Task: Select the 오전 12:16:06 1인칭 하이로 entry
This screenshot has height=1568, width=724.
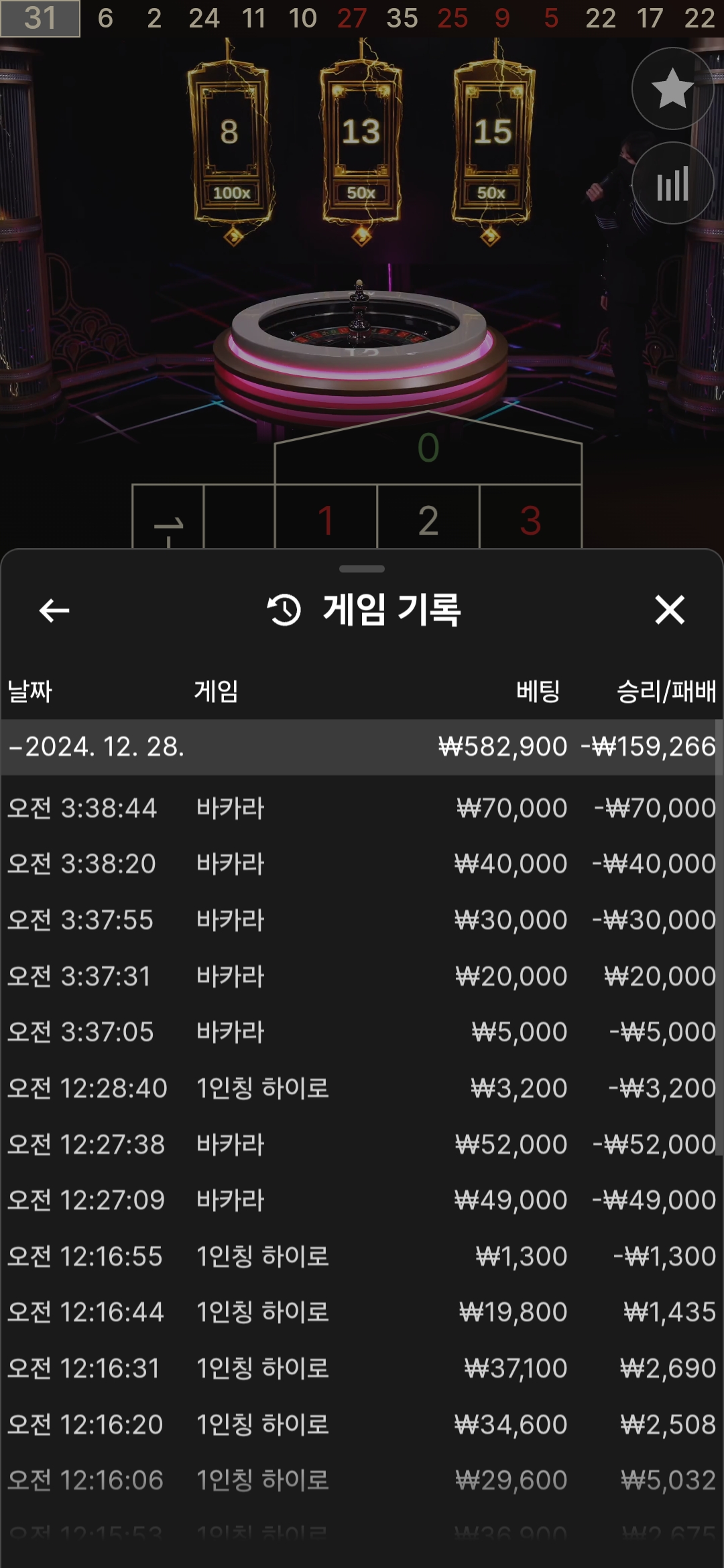Action: (x=362, y=1480)
